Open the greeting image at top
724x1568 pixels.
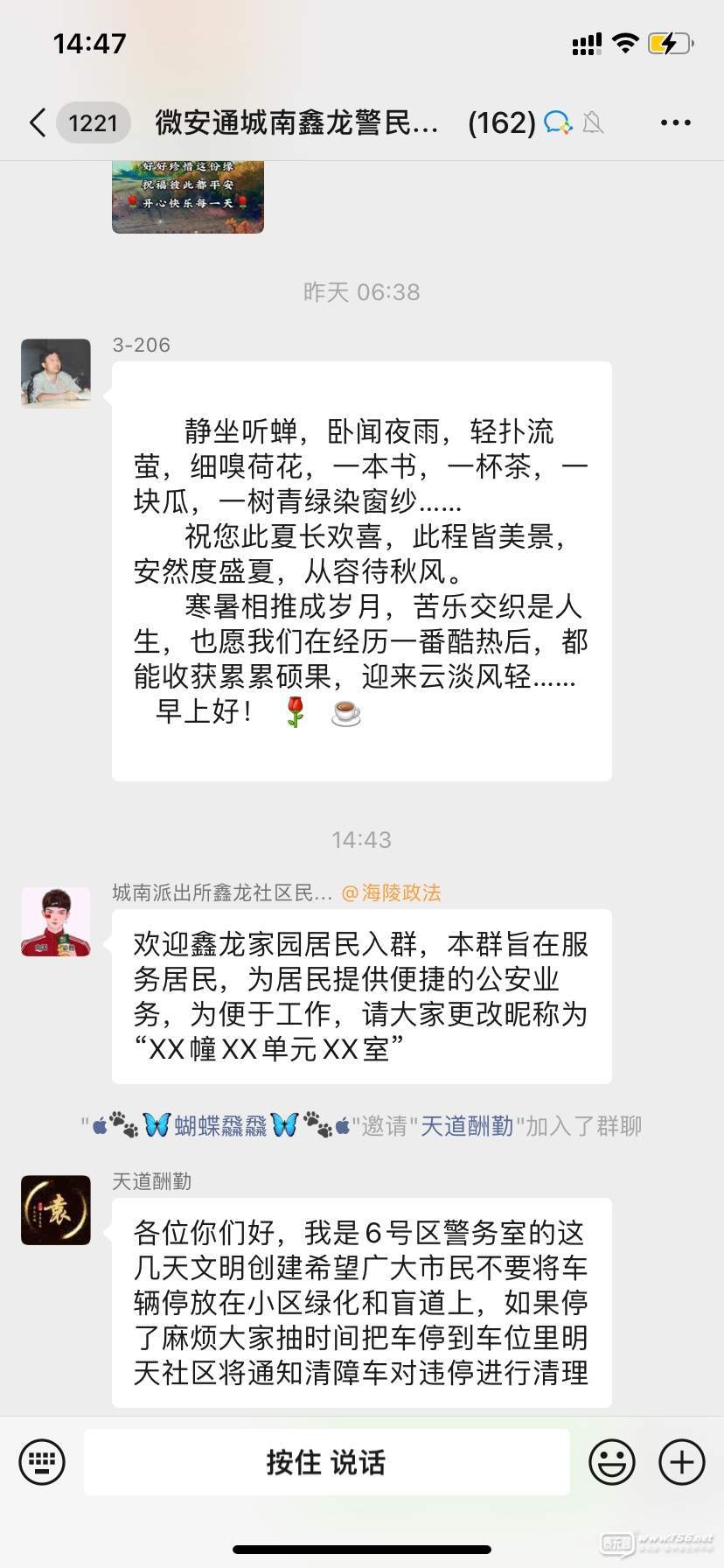[x=187, y=196]
